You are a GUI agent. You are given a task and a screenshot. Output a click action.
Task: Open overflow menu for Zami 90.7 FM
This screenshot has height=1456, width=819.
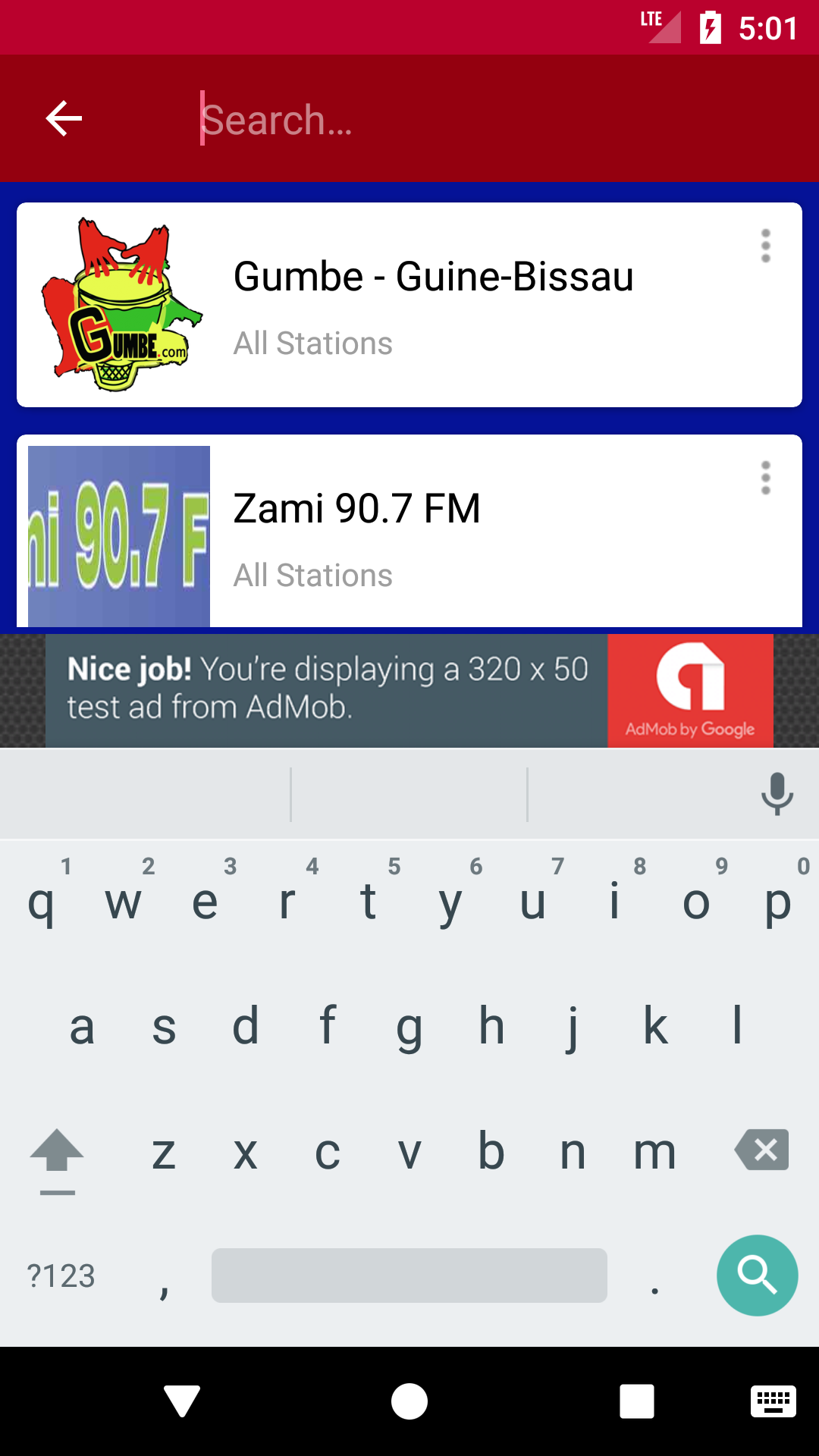click(765, 479)
